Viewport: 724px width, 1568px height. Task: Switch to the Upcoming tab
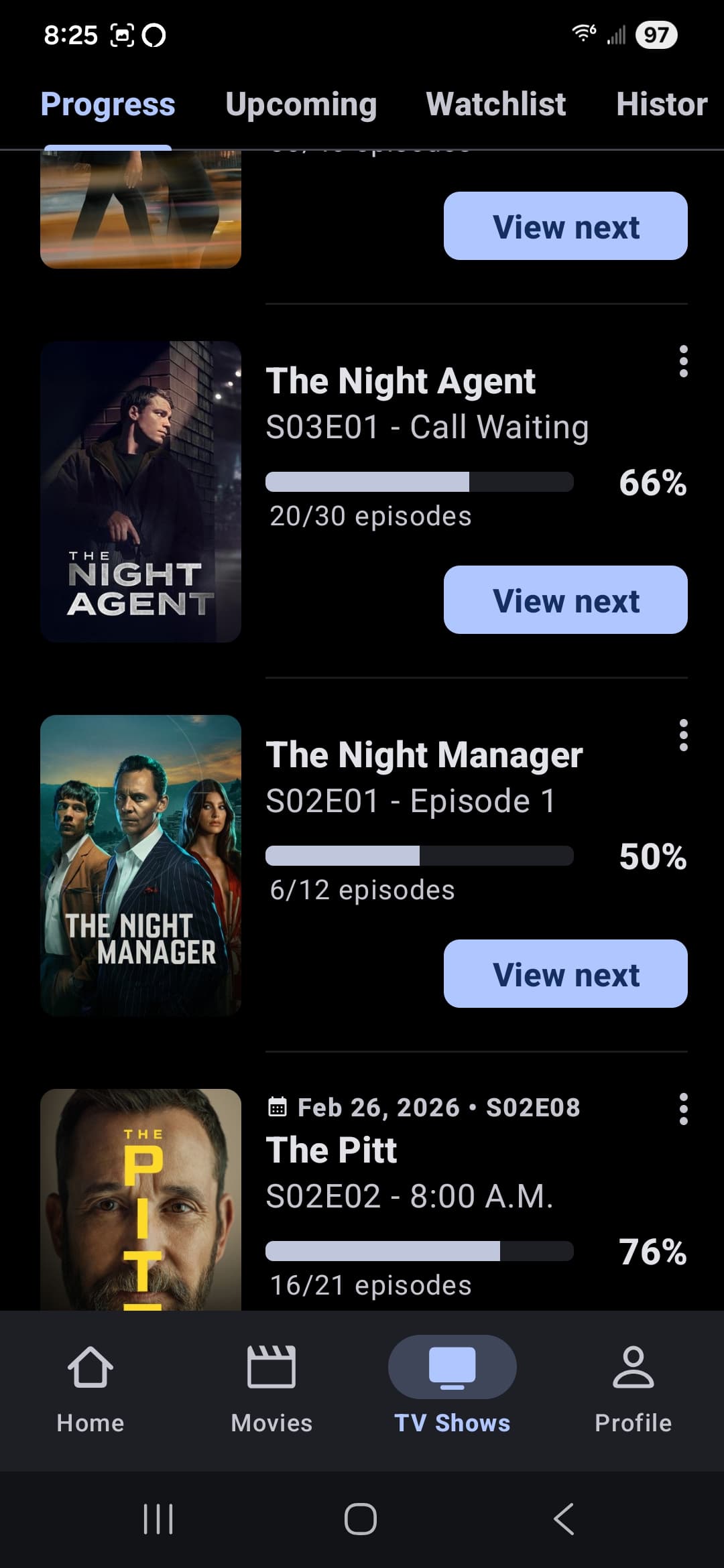pos(301,105)
